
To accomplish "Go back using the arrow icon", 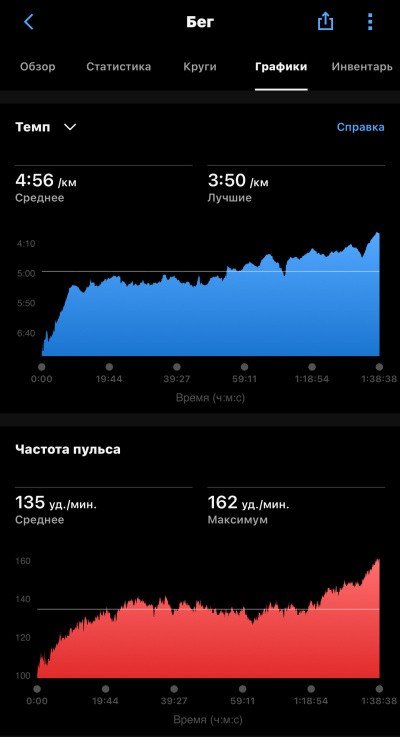I will coord(29,22).
